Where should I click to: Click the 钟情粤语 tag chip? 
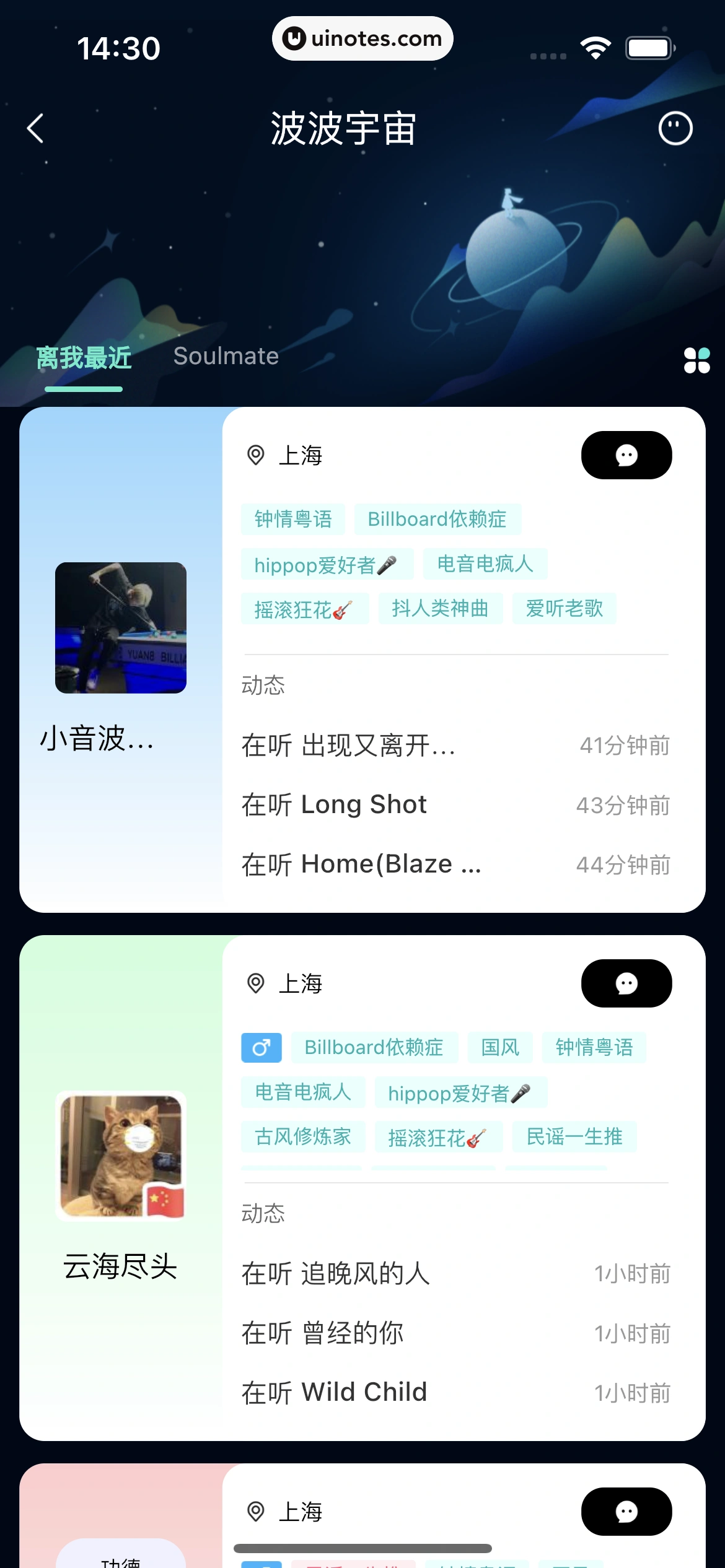[293, 519]
